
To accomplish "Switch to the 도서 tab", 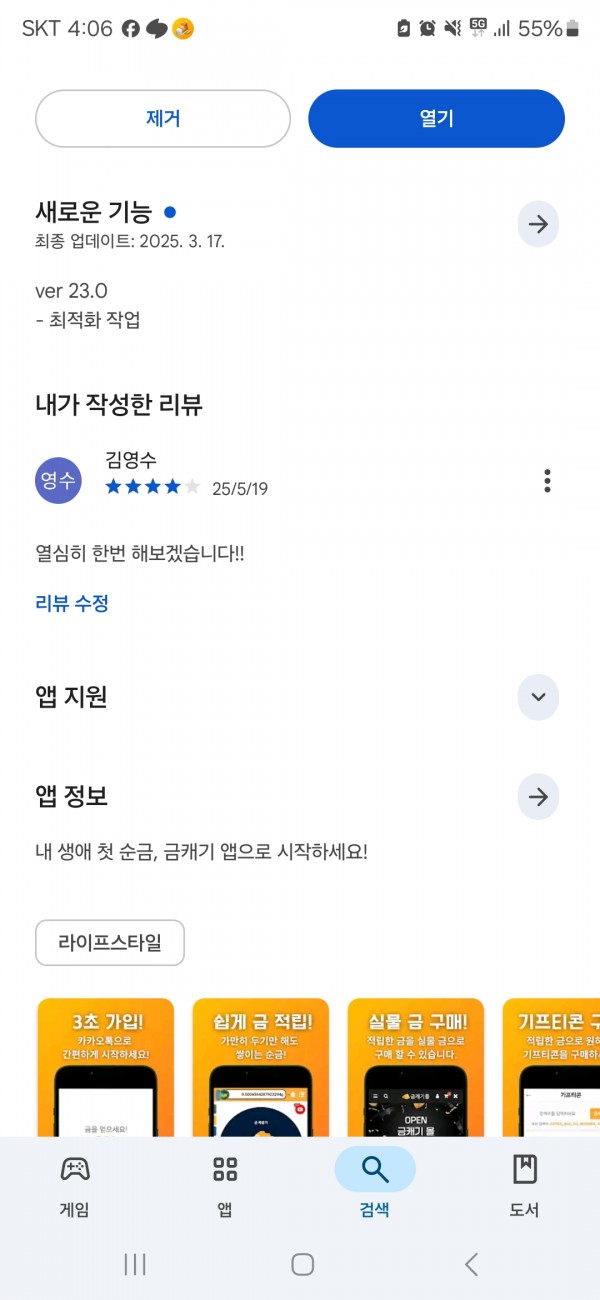I will point(525,1185).
